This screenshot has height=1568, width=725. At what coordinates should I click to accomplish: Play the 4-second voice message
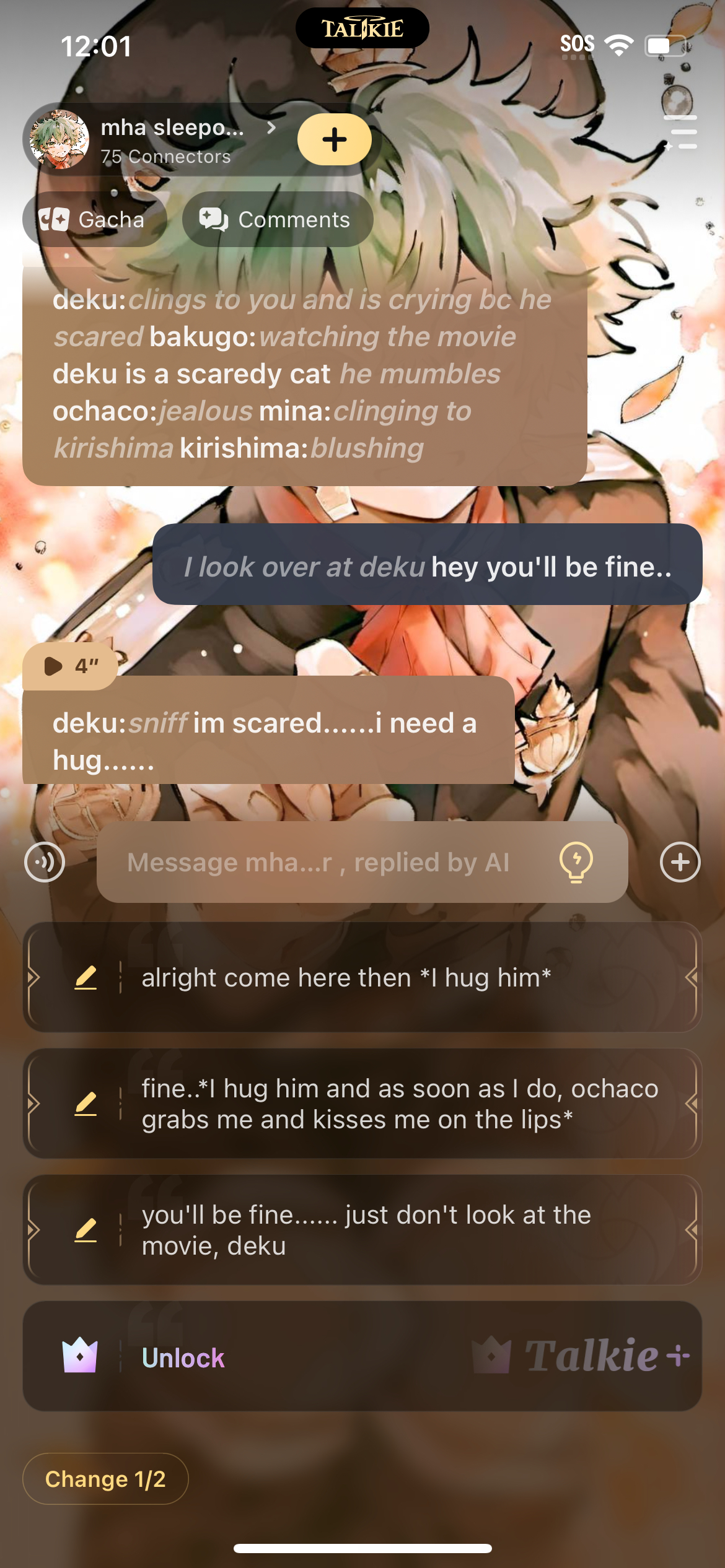[x=69, y=666]
